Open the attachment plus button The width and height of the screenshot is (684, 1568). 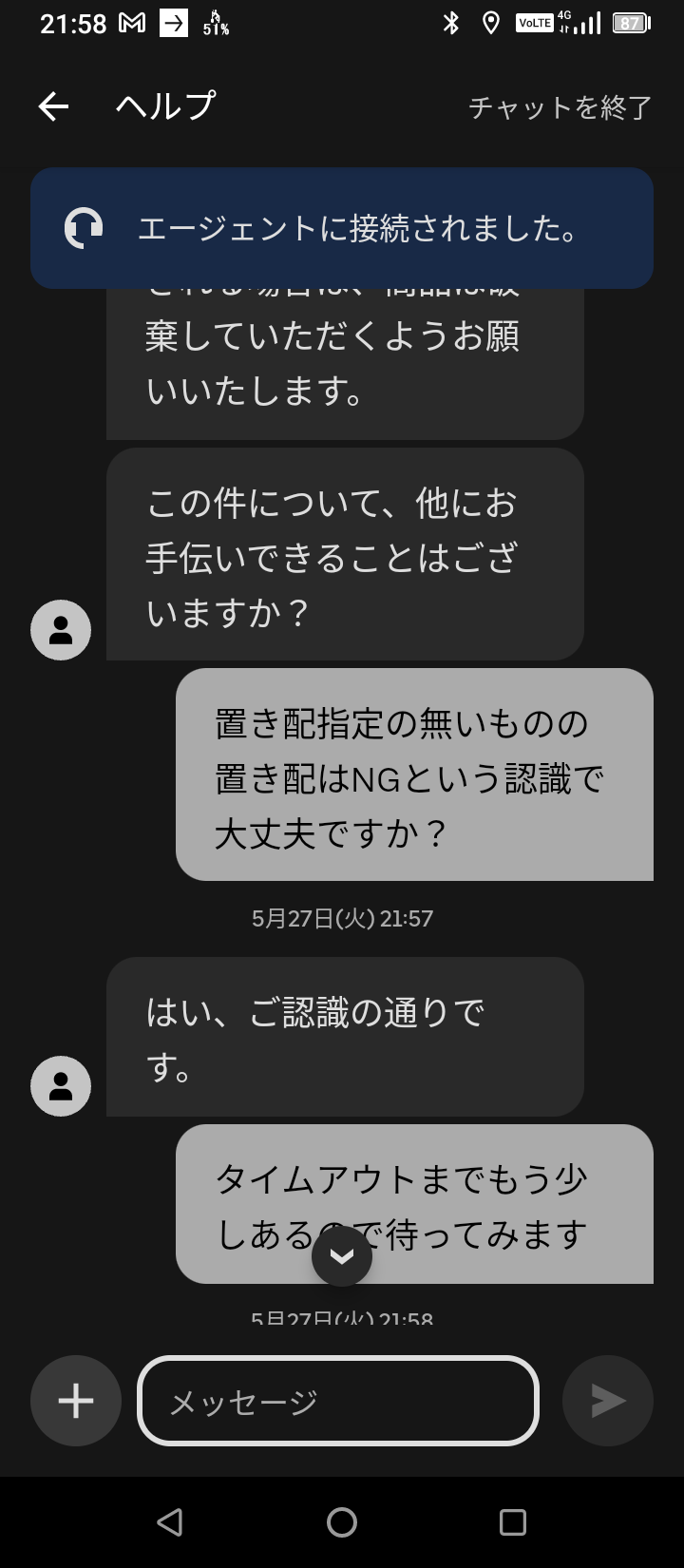pos(76,1401)
